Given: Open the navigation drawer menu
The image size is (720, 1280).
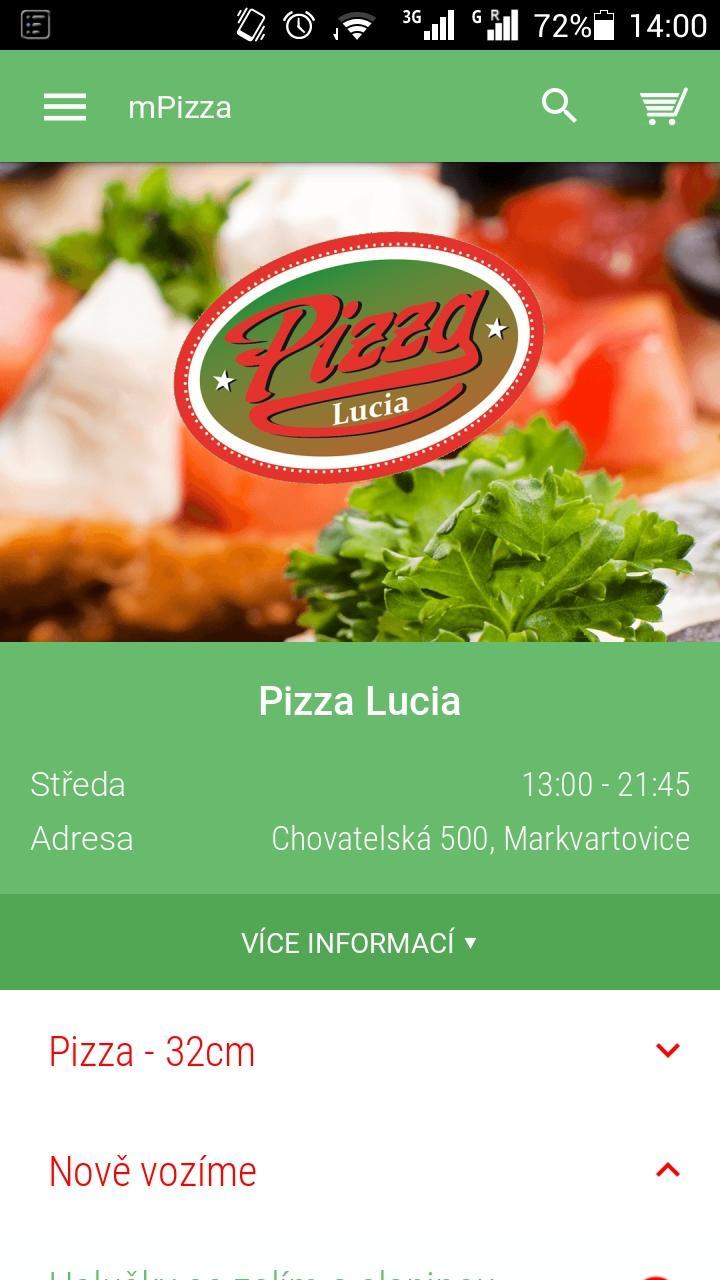Looking at the screenshot, I should 64,106.
